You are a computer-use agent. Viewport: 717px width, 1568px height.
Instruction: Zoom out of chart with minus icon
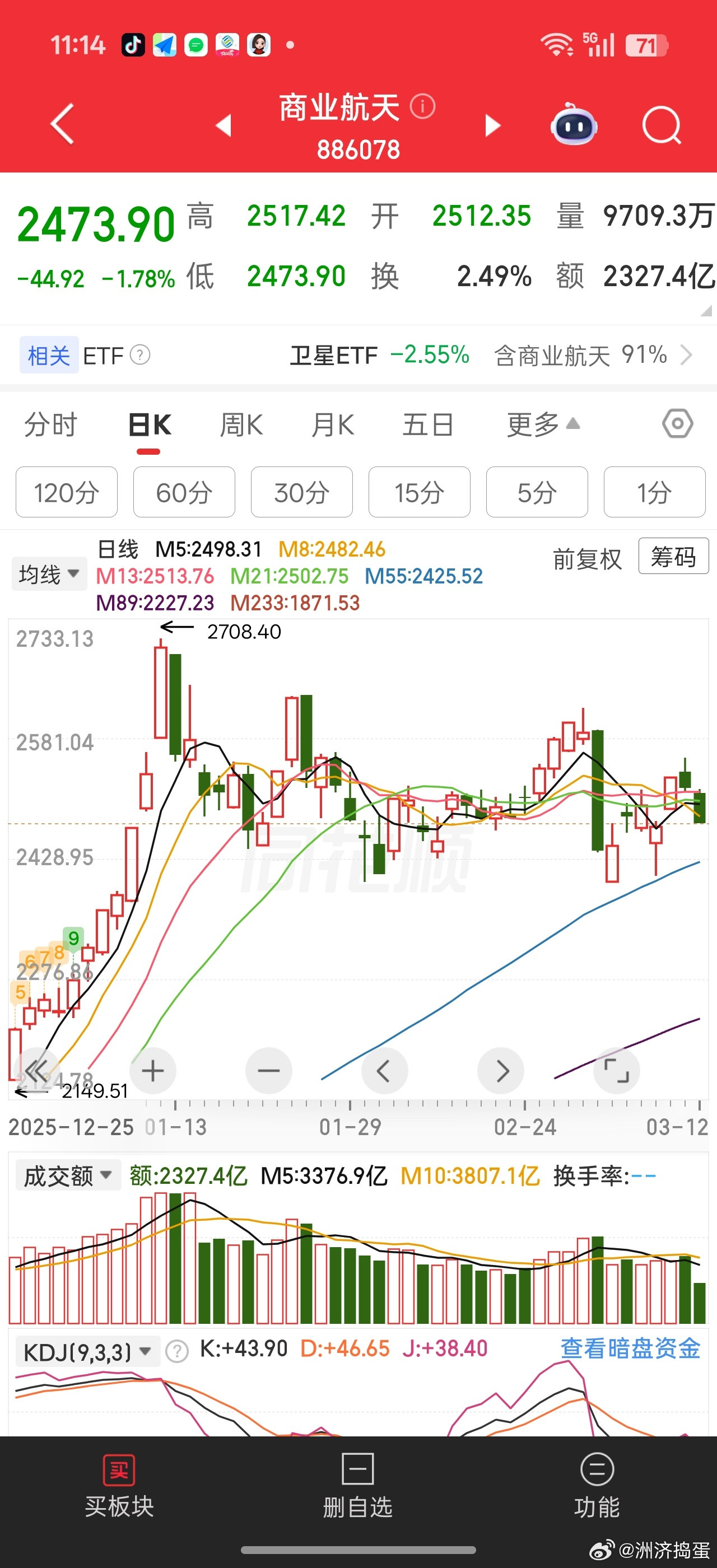coord(268,1070)
